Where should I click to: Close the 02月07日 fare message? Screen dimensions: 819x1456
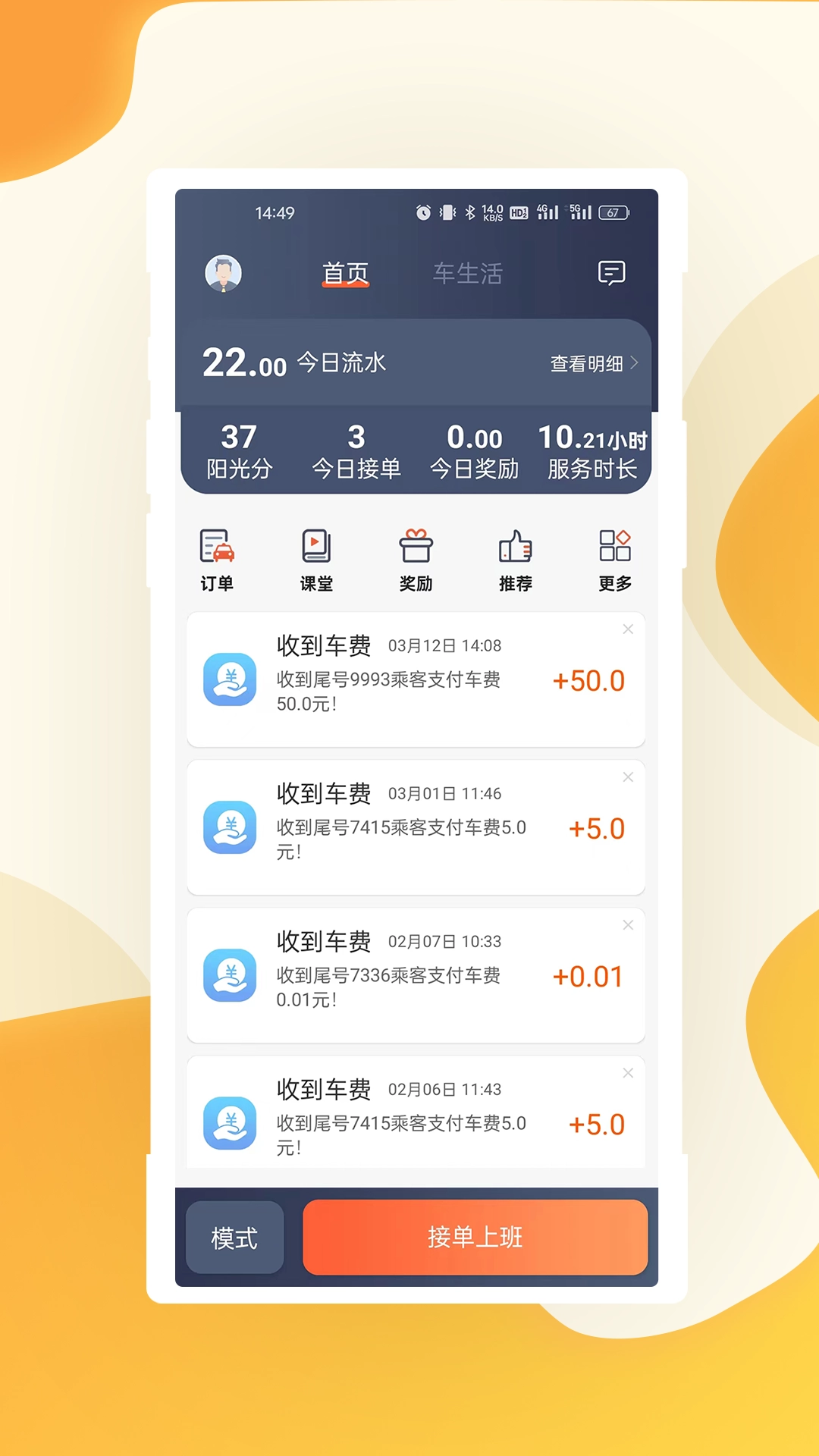[x=629, y=925]
